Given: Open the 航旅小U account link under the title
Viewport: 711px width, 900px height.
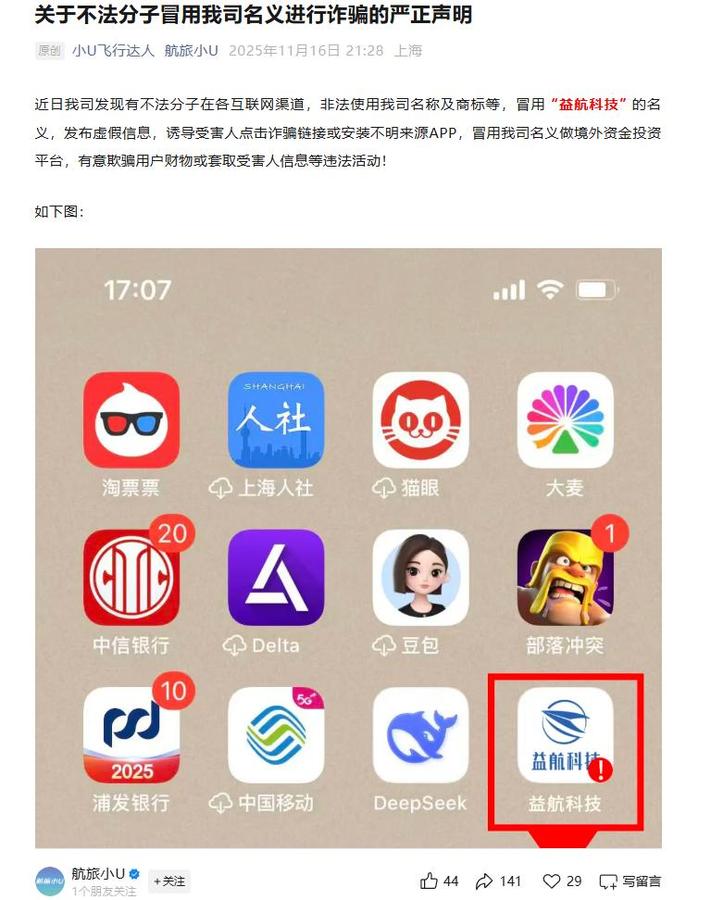Looking at the screenshot, I should (192, 50).
